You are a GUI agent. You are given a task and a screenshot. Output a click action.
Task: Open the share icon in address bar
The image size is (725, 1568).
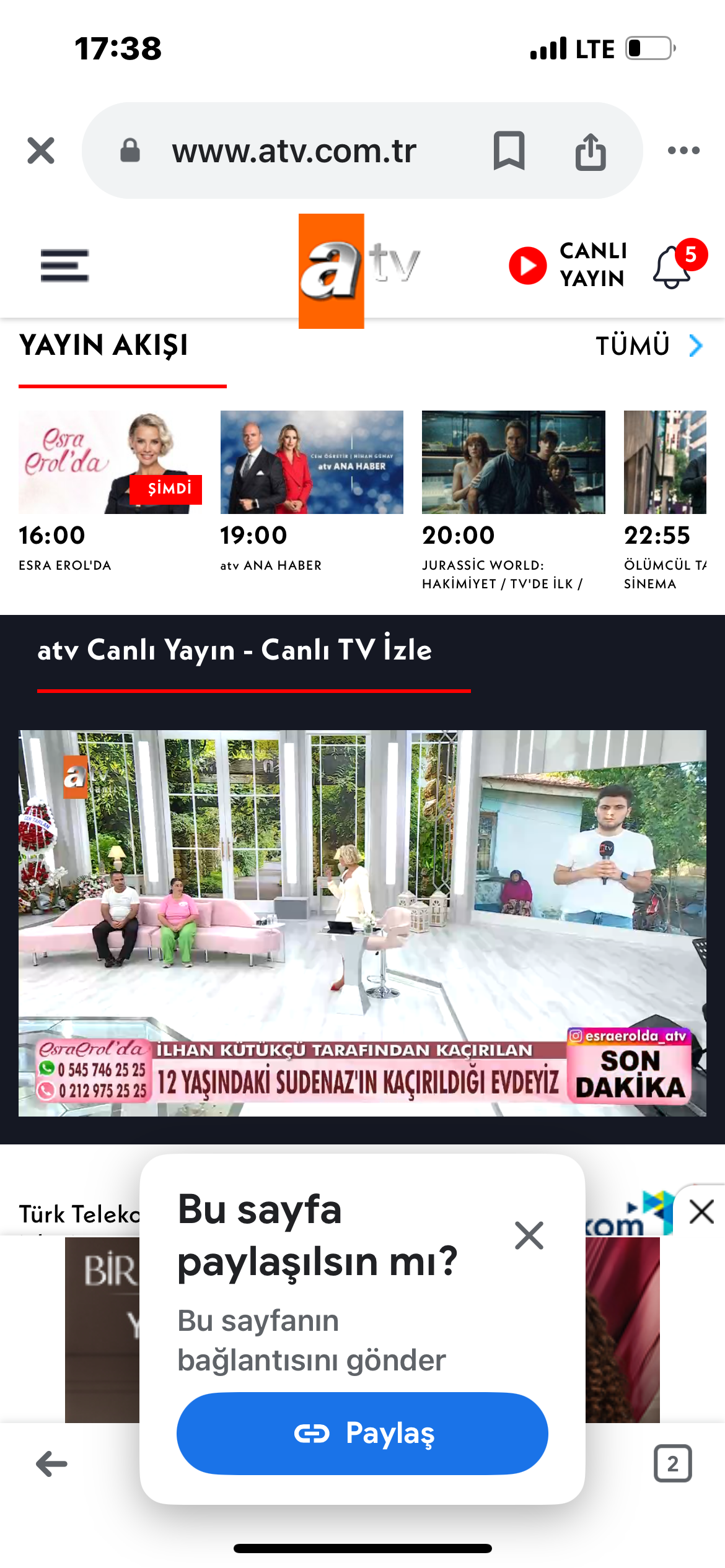click(x=590, y=150)
